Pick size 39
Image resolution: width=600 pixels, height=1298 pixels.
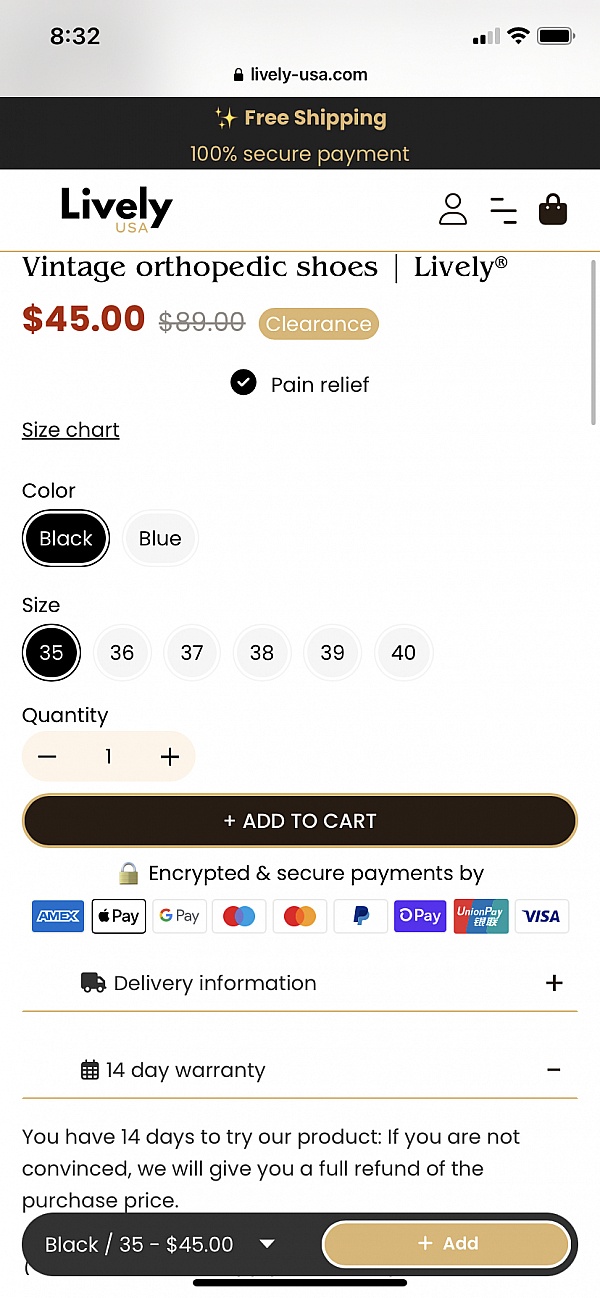[x=333, y=652]
